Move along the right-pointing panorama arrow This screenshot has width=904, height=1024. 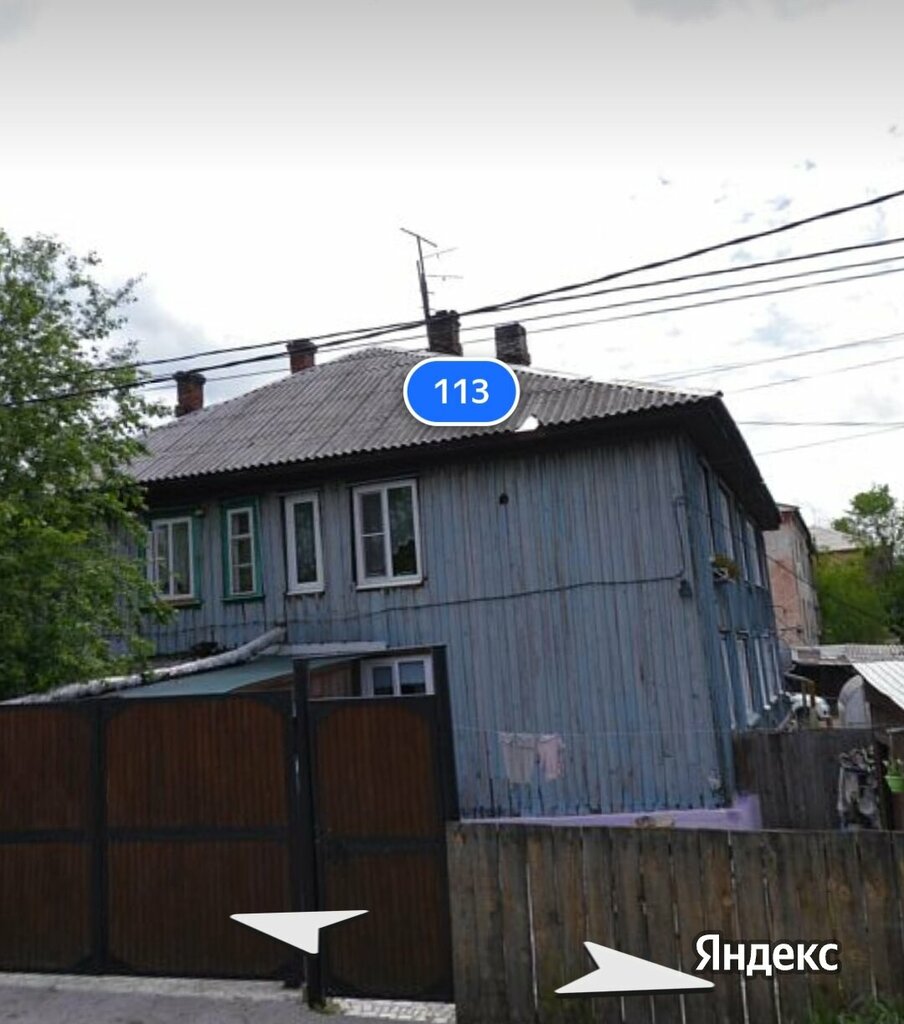(x=634, y=969)
